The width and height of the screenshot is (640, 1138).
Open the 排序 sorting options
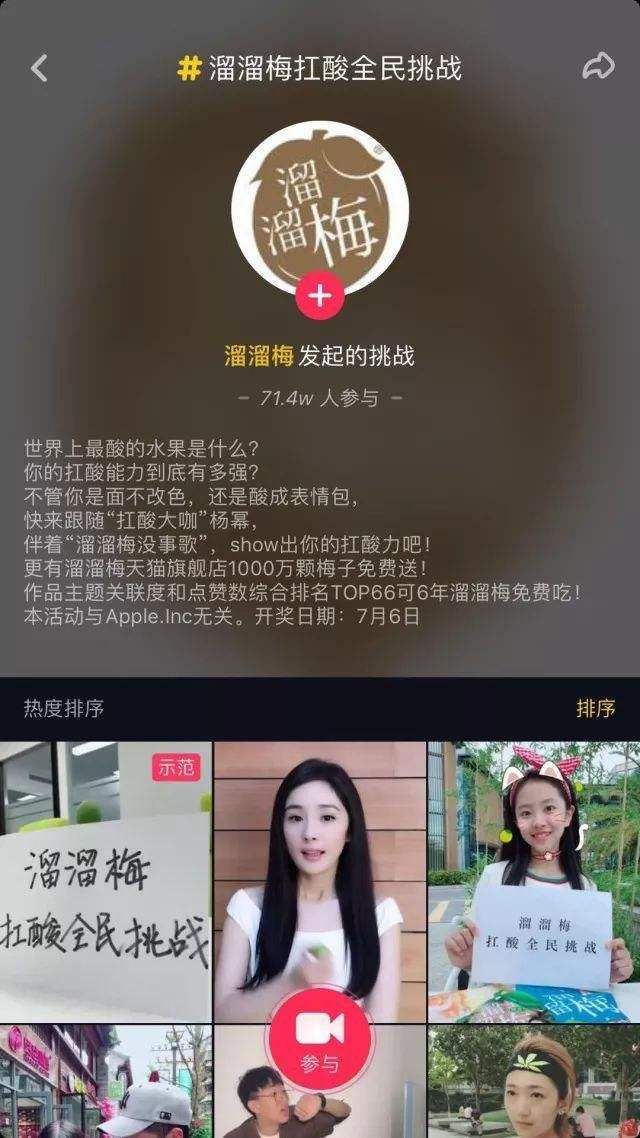coord(595,709)
